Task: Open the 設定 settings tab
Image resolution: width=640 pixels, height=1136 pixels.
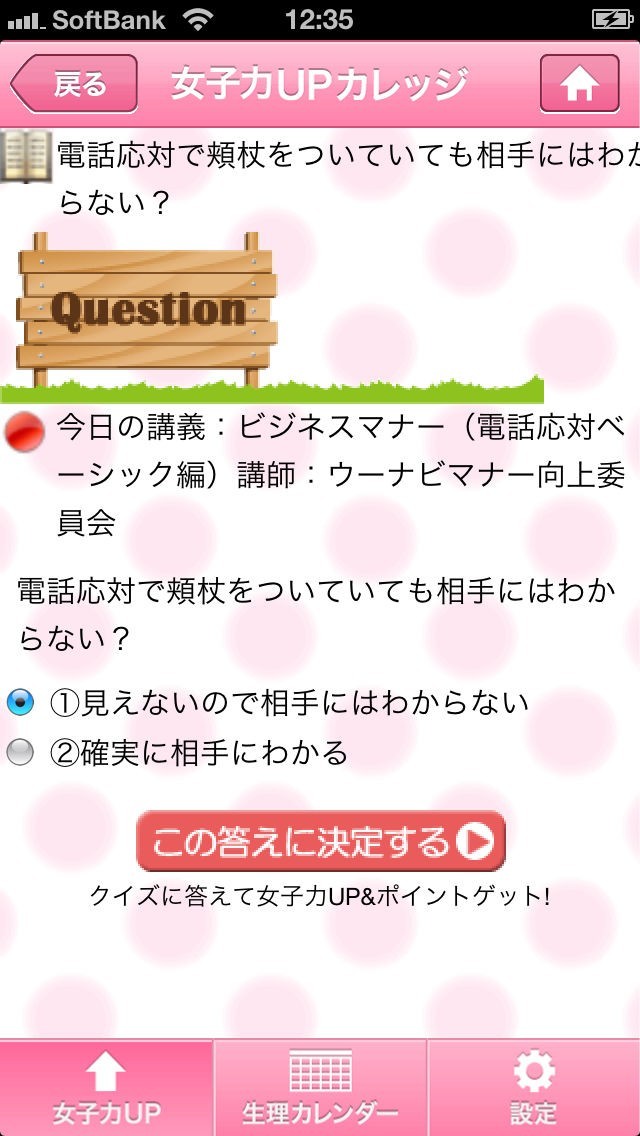Action: pos(533,1087)
